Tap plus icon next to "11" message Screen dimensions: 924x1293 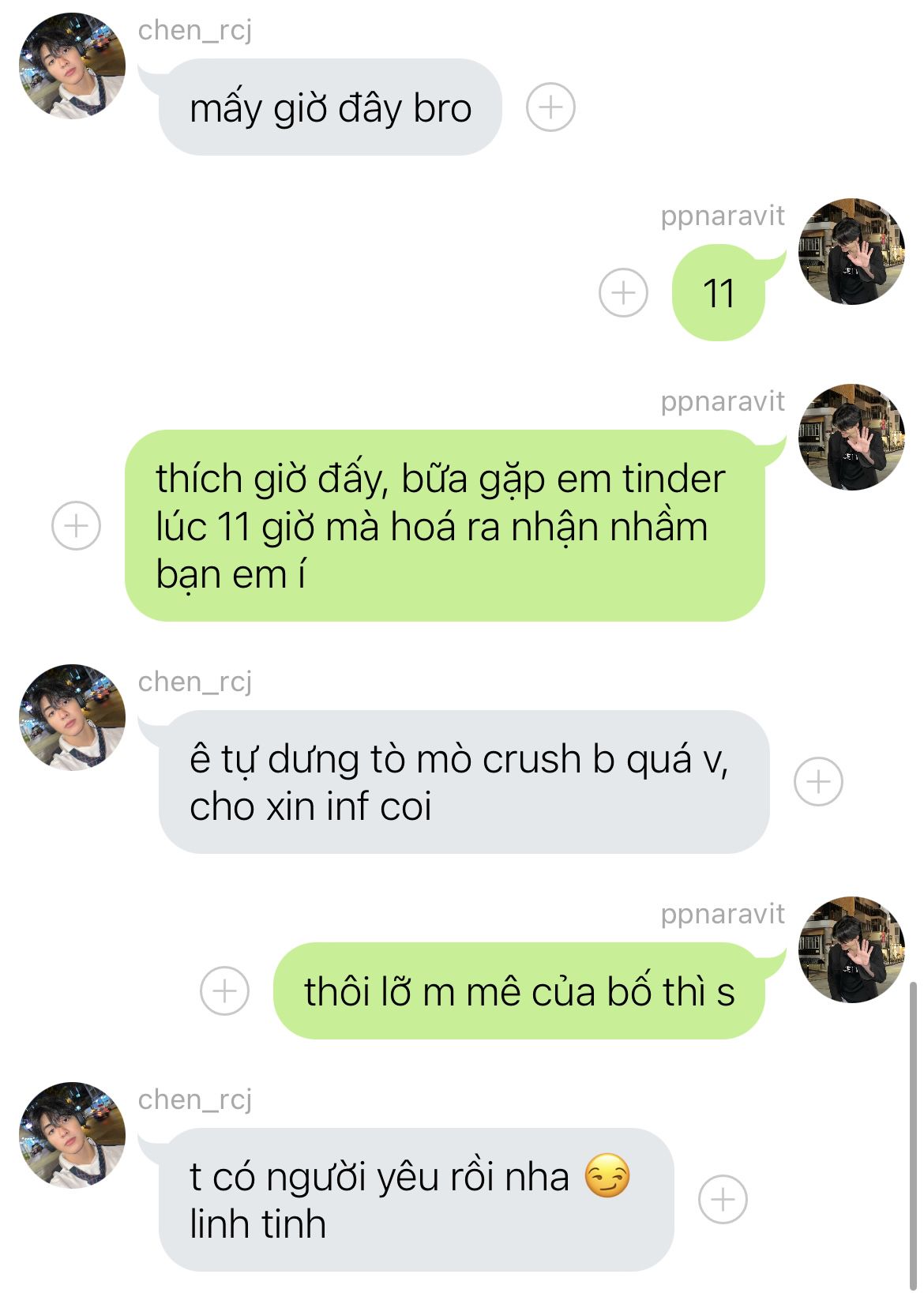coord(623,293)
